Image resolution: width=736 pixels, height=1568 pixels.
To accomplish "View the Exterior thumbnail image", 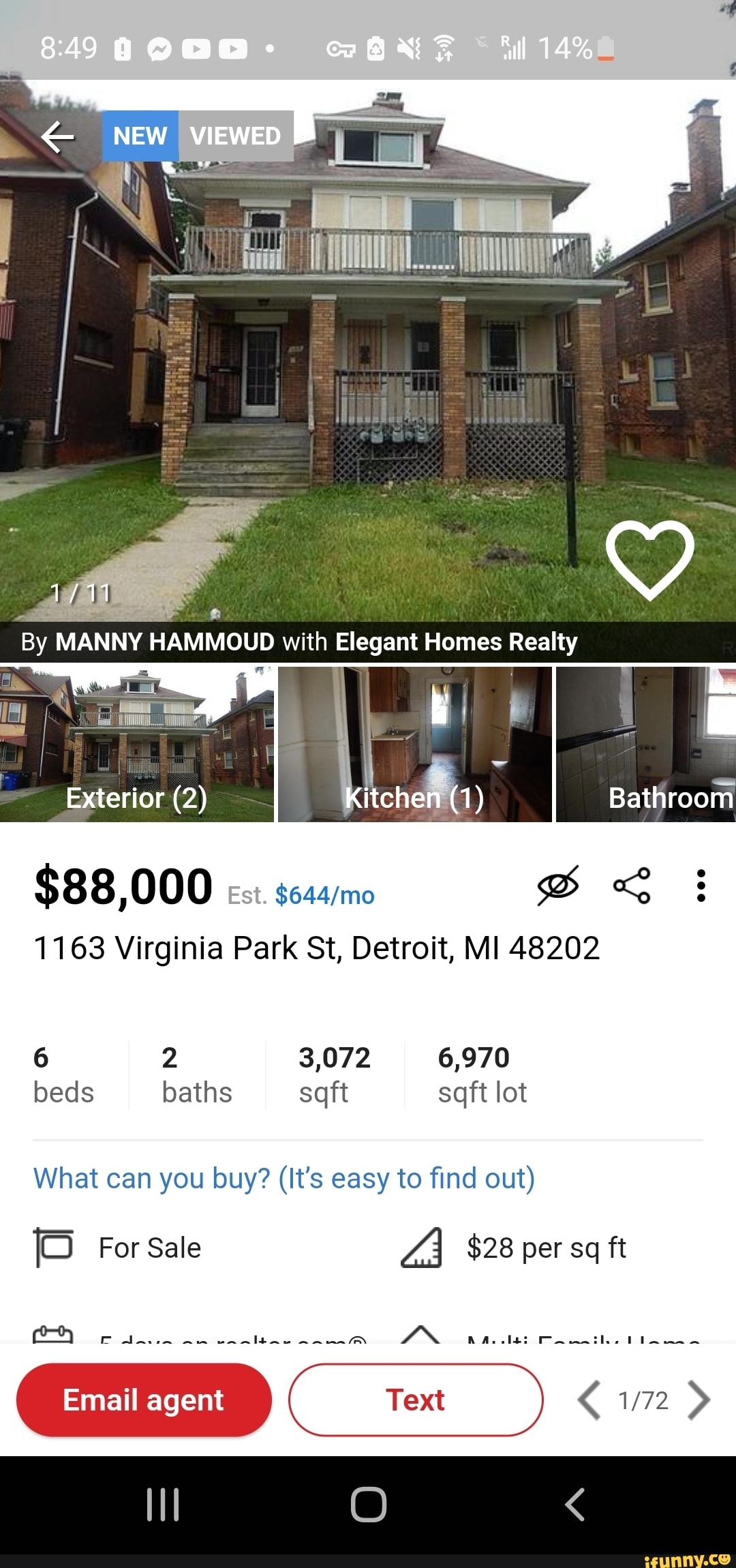I will tap(136, 743).
